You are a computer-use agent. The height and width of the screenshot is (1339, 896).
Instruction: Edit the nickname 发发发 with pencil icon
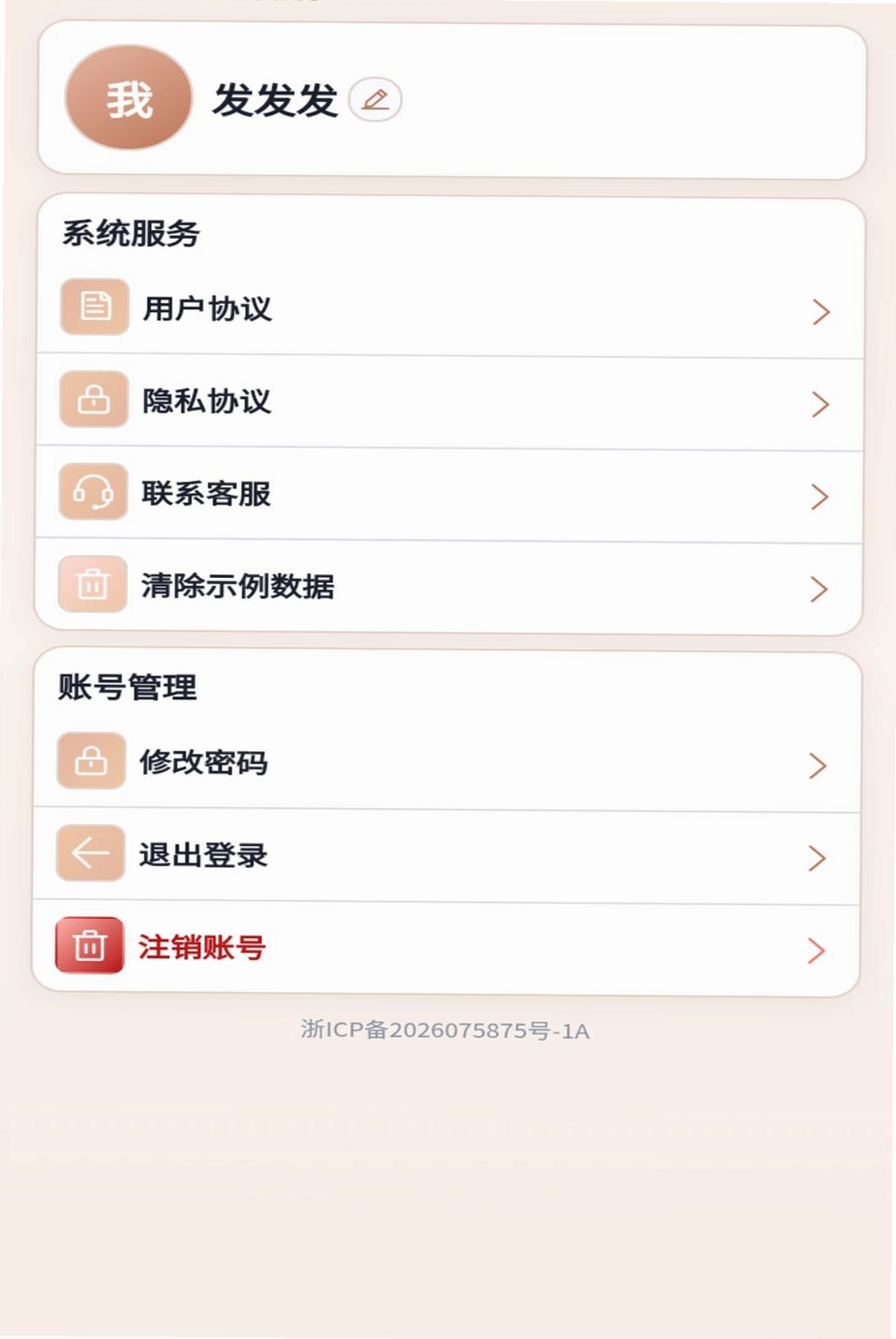click(x=375, y=100)
